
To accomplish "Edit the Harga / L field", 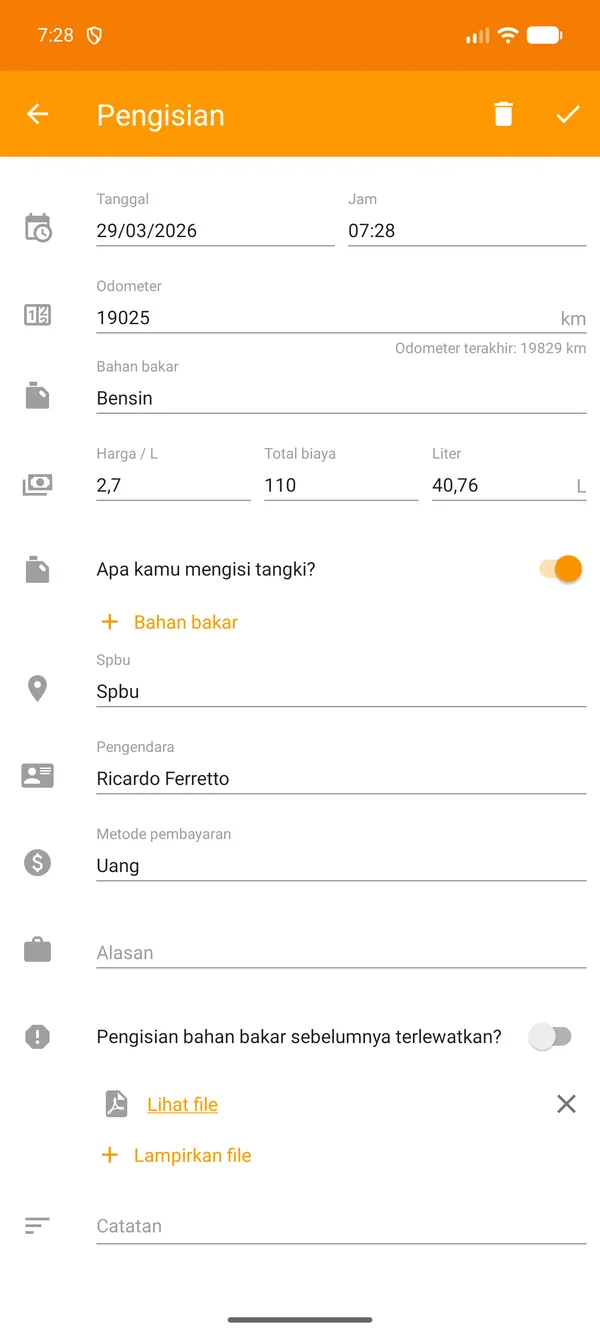I will click(x=172, y=485).
